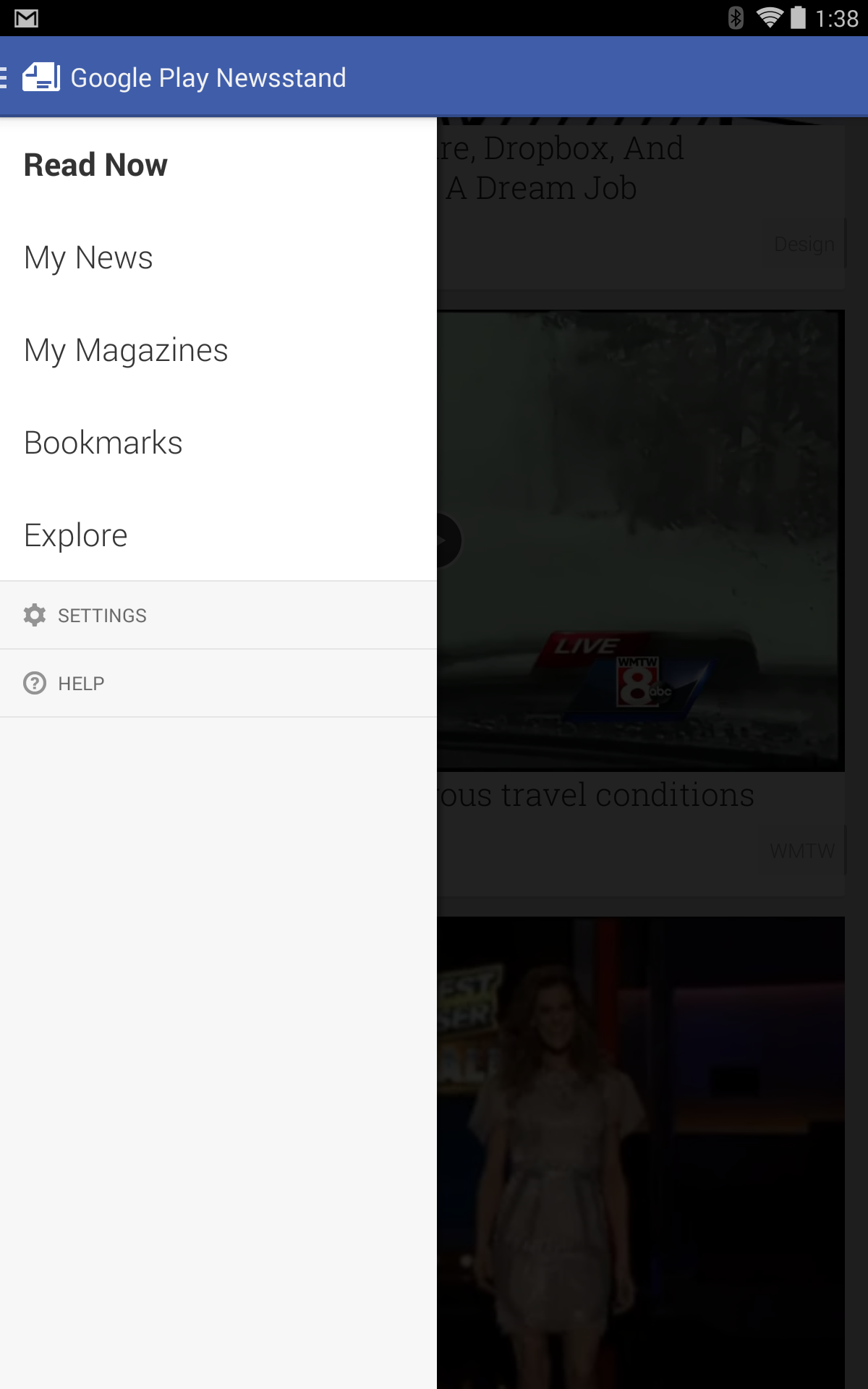The height and width of the screenshot is (1389, 868).
Task: Click the Help question mark icon
Action: [35, 682]
